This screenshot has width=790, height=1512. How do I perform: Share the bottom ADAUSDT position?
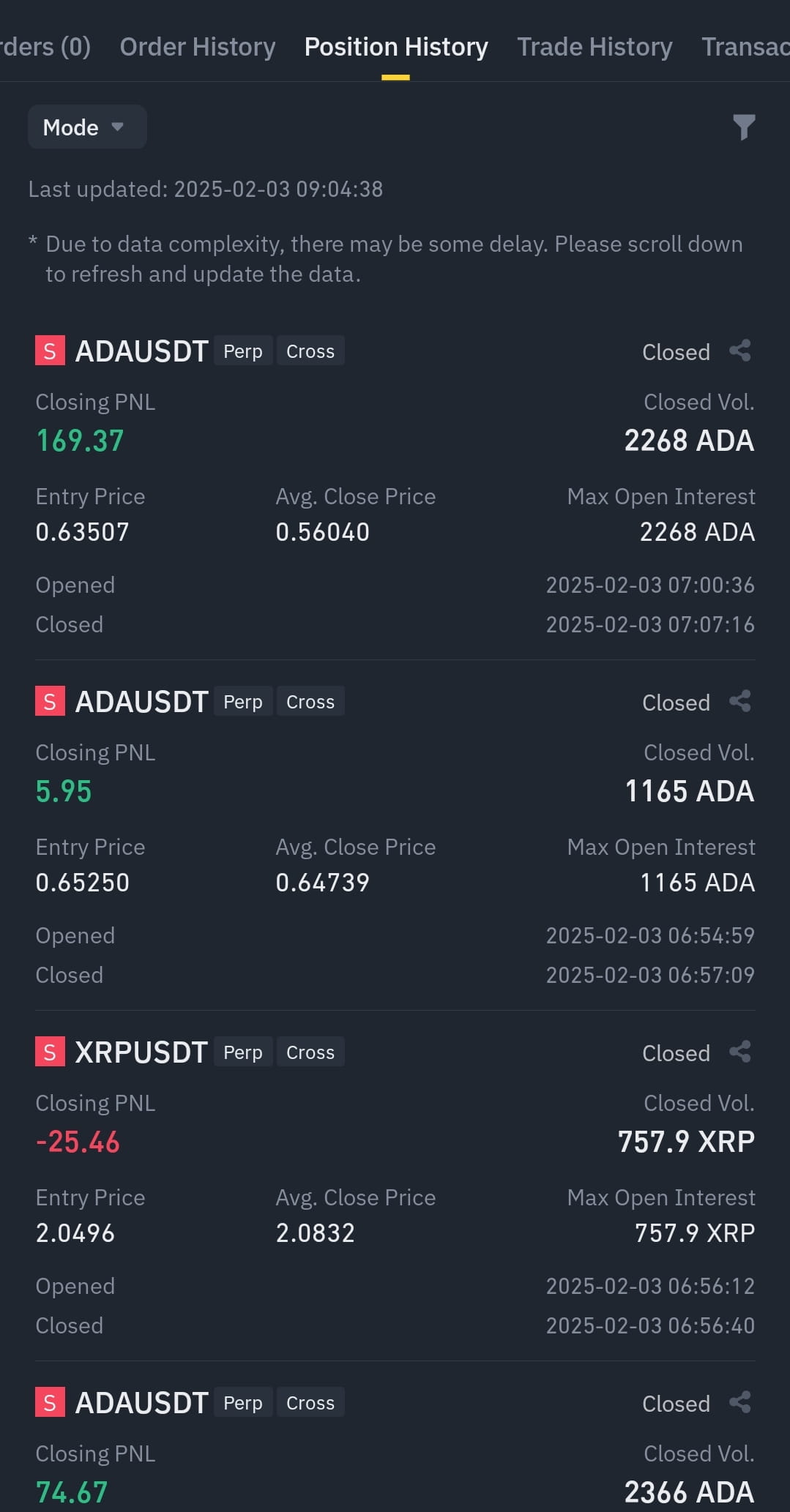[739, 1402]
